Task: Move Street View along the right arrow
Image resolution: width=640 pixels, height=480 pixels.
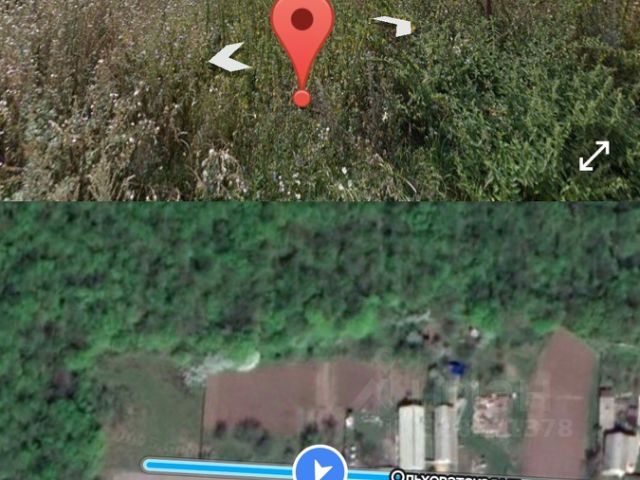Action: click(392, 26)
